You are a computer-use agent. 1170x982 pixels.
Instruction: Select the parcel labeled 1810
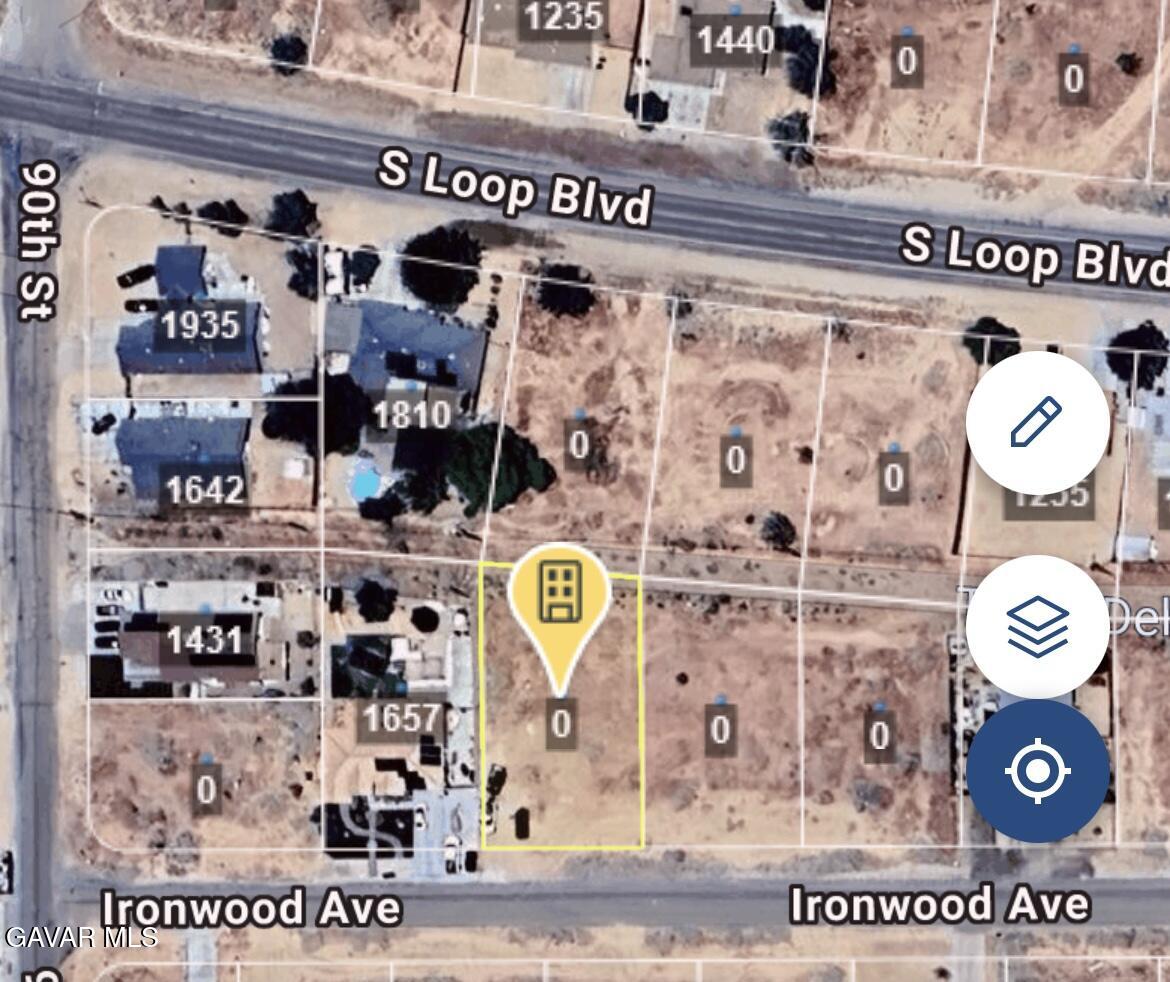[x=411, y=413]
